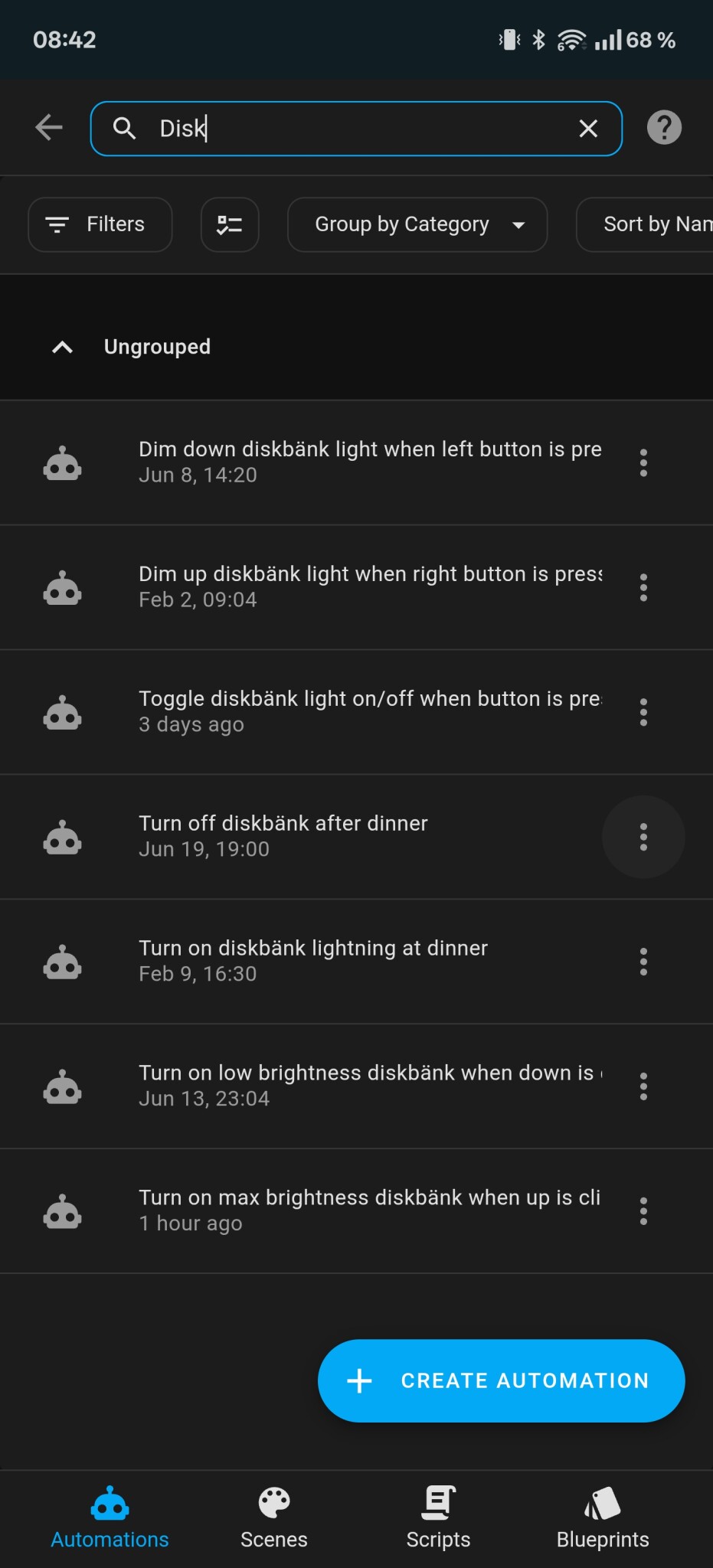Go back with the arrow icon

[49, 128]
